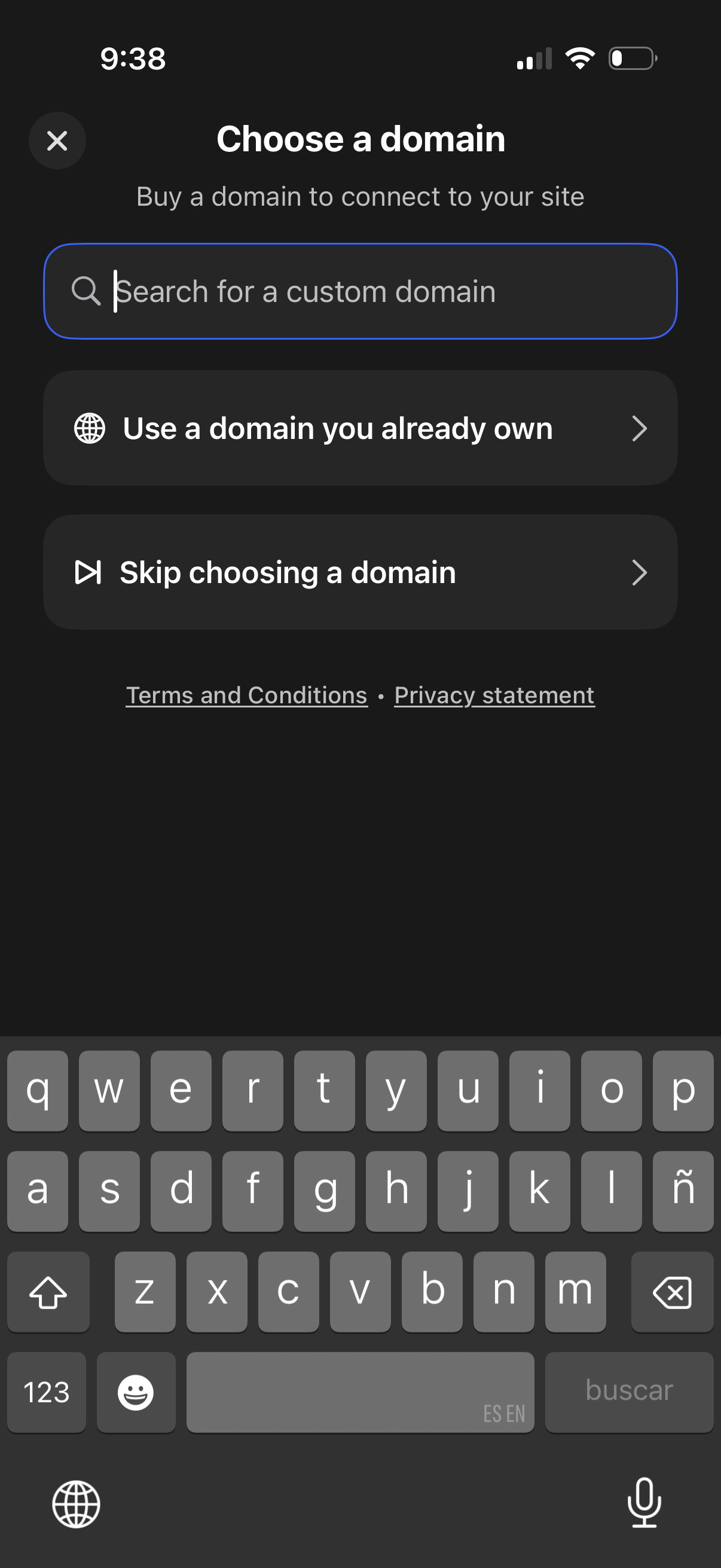Open the Terms and Conditions link

click(246, 695)
